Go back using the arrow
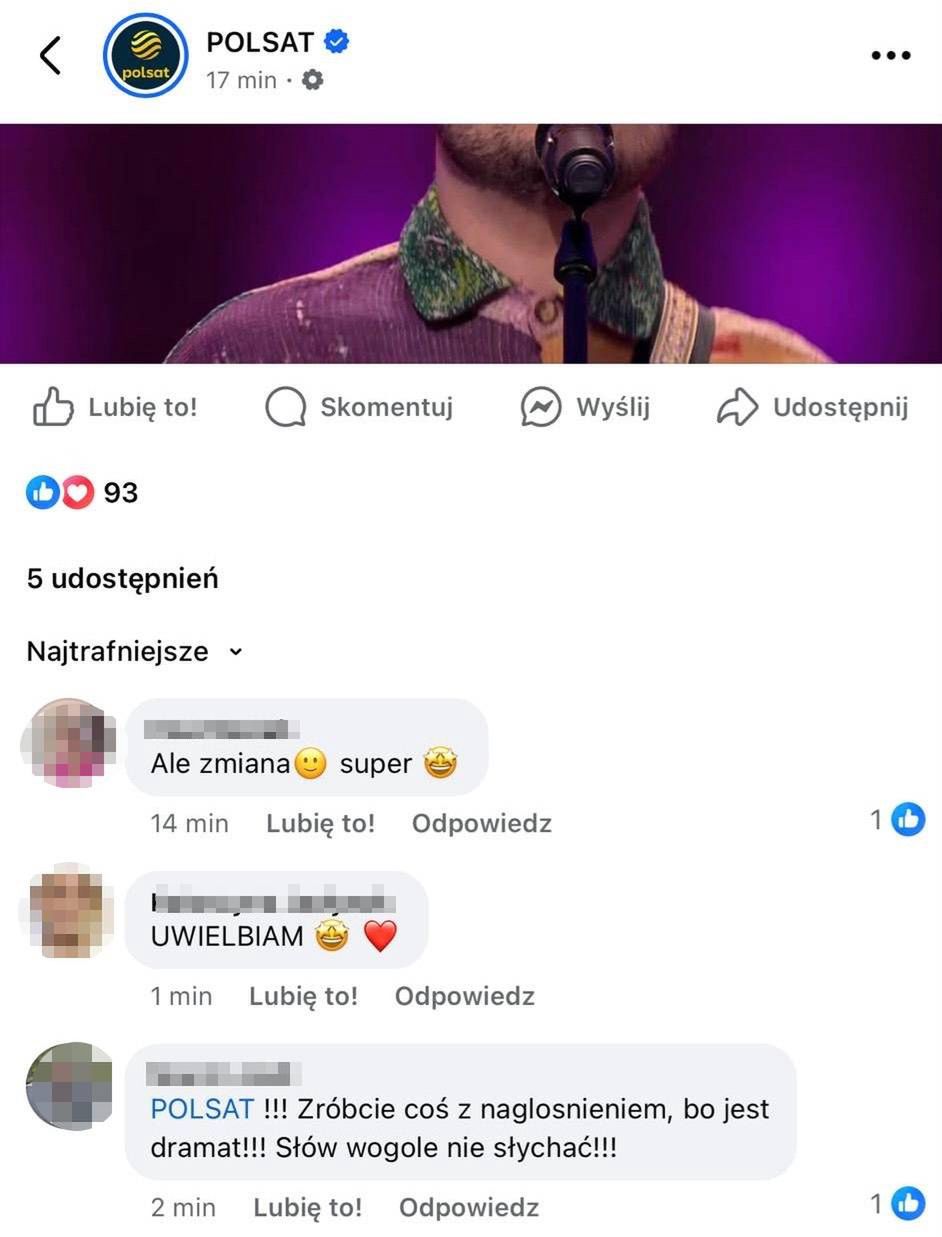Image resolution: width=942 pixels, height=1237 pixels. [x=50, y=56]
